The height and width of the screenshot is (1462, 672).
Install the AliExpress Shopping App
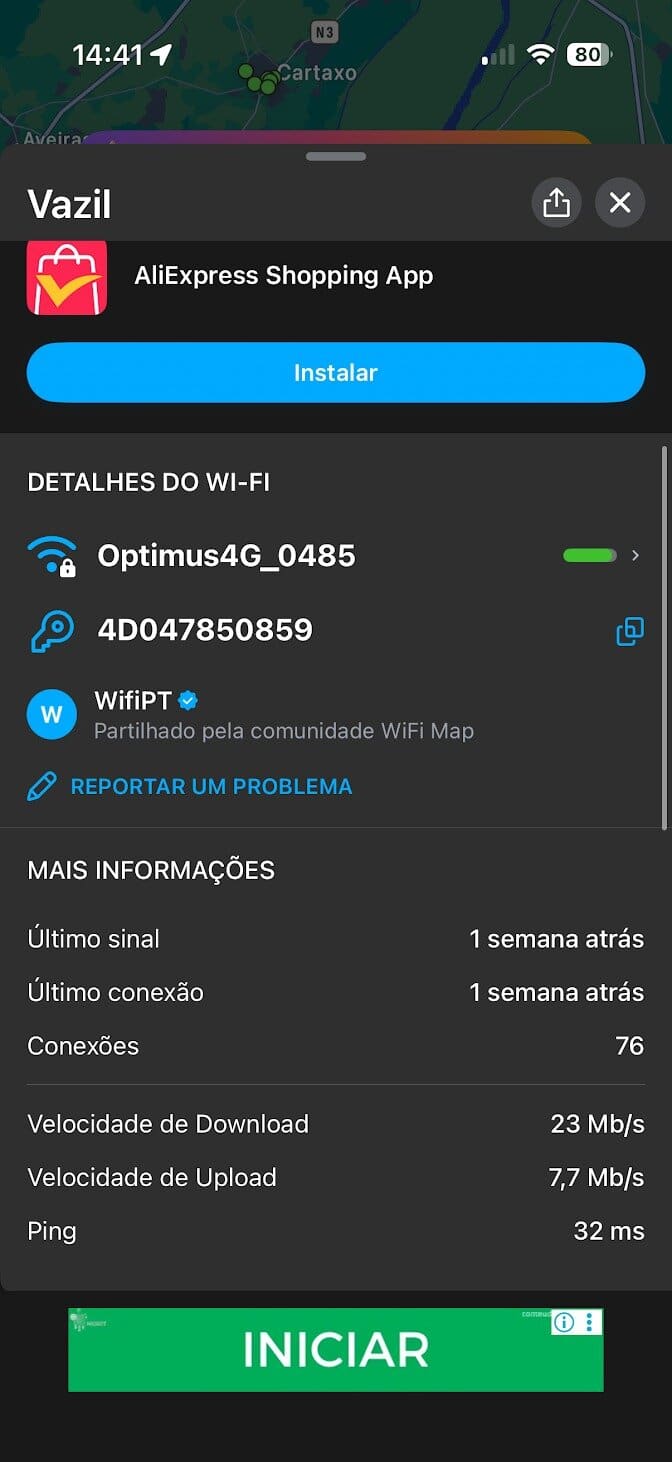[335, 373]
